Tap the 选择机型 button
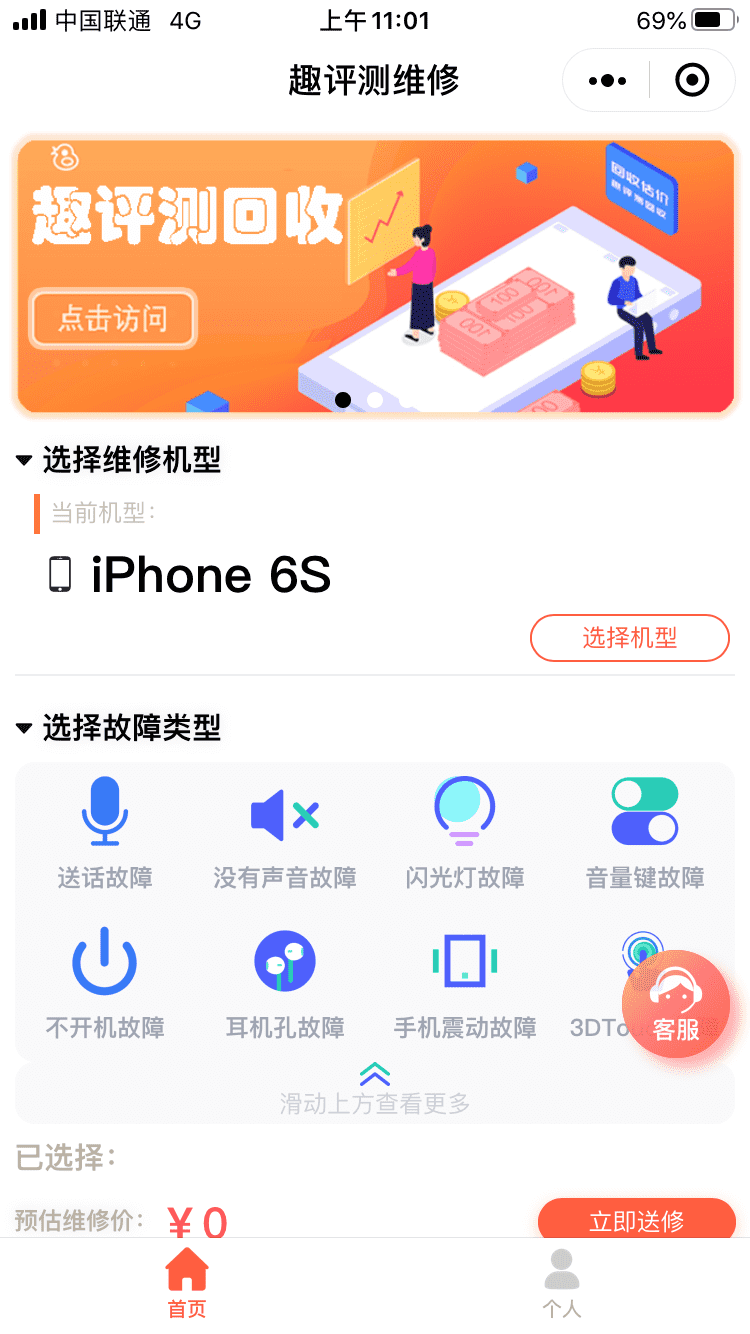This screenshot has width=750, height=1334. pos(629,638)
